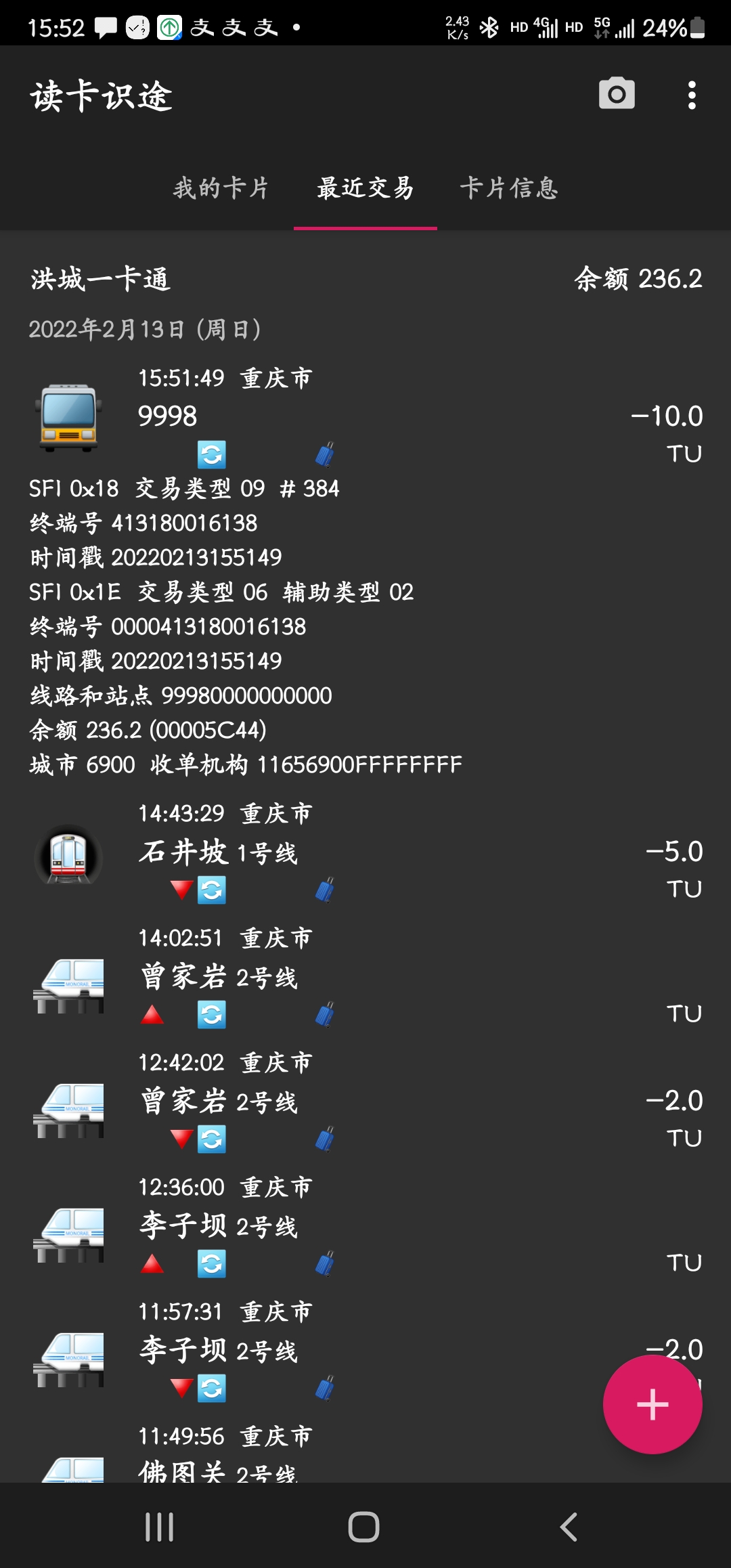Switch to the 我的卡片 tab
The width and height of the screenshot is (731, 1568).
coord(221,188)
